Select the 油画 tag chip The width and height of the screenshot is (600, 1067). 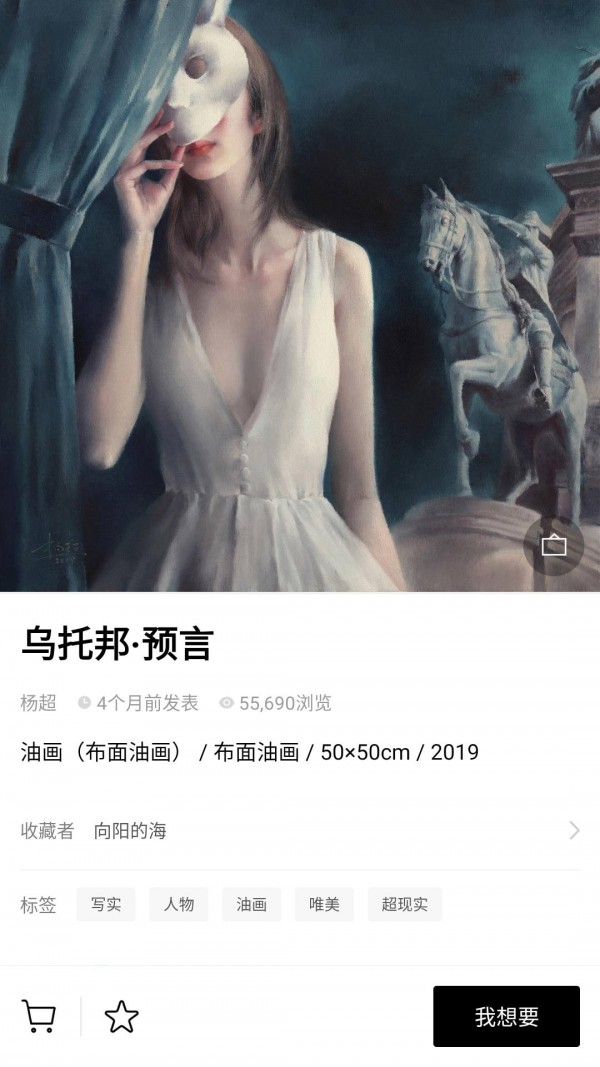pos(252,905)
